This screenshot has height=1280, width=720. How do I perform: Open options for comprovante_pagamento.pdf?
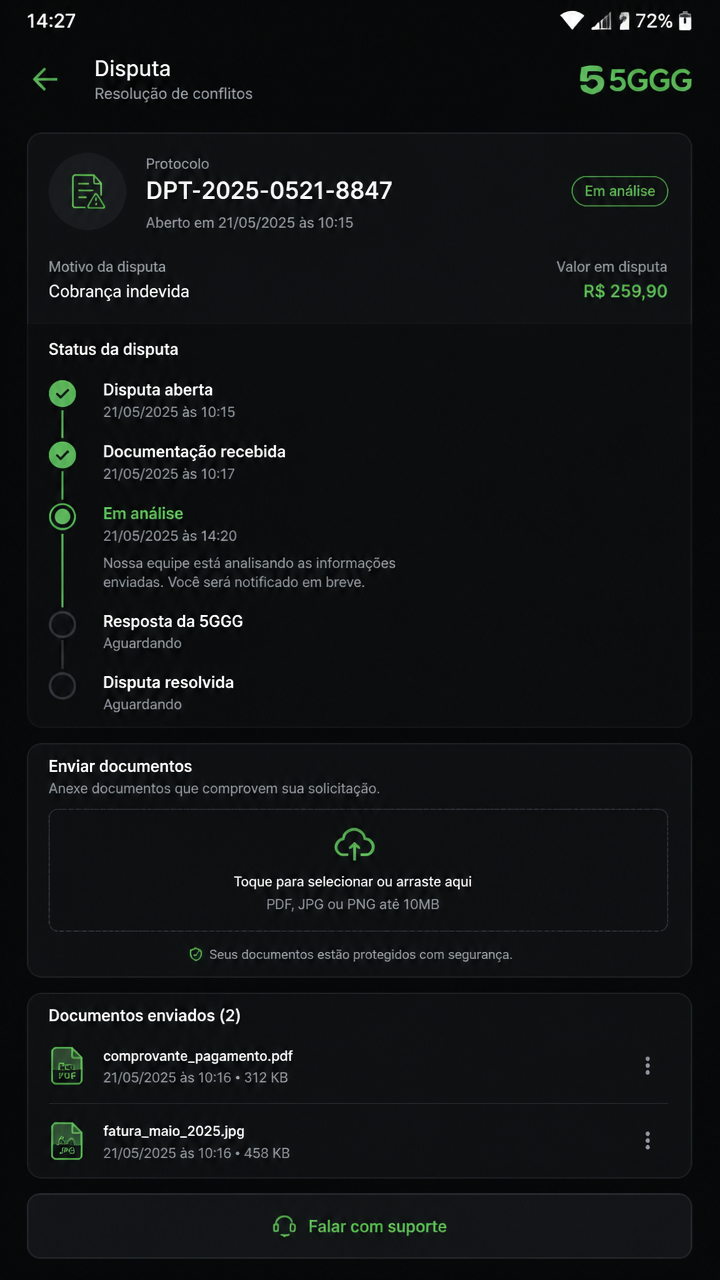tap(647, 1066)
